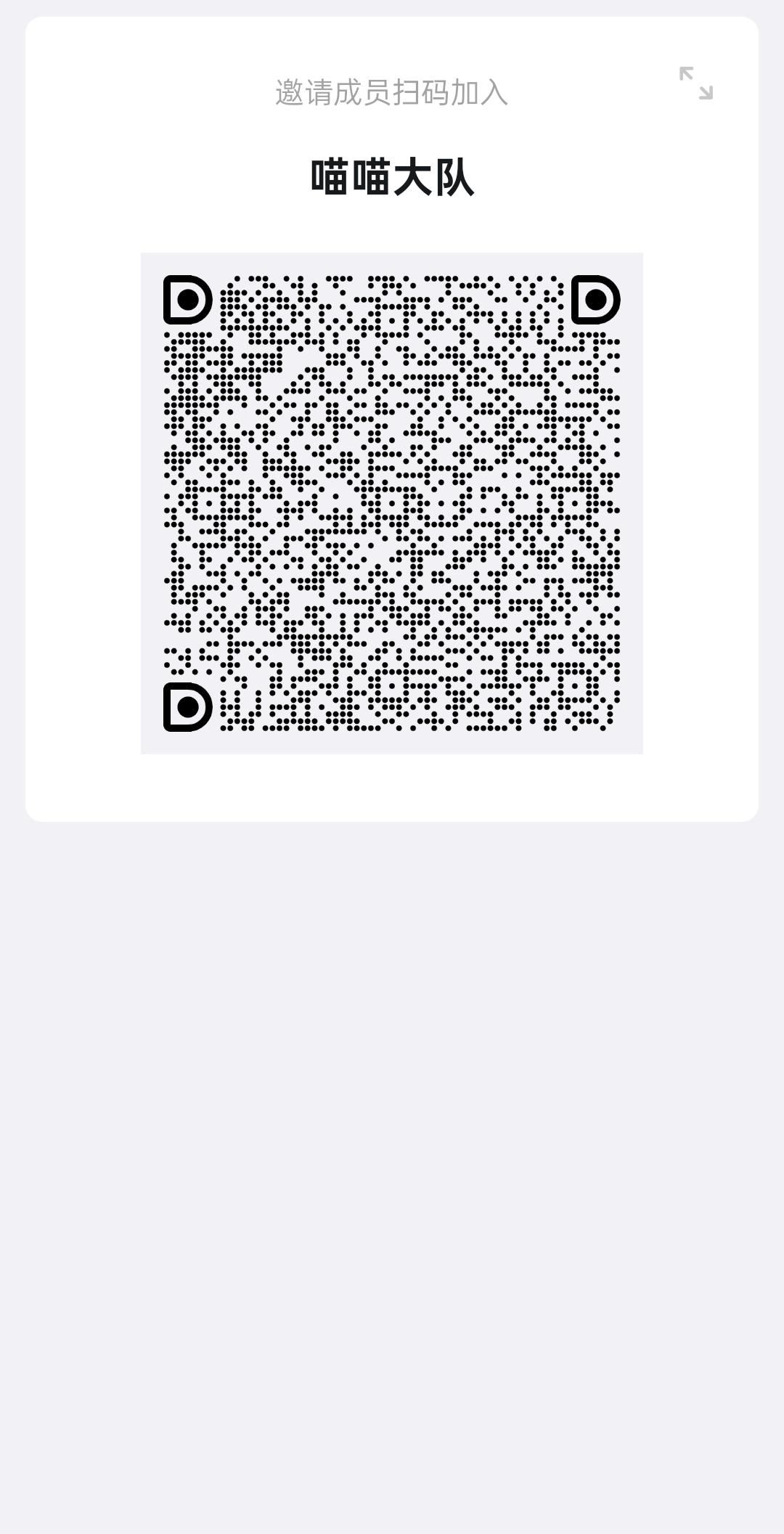Expand the QR code to full screen

tap(695, 83)
